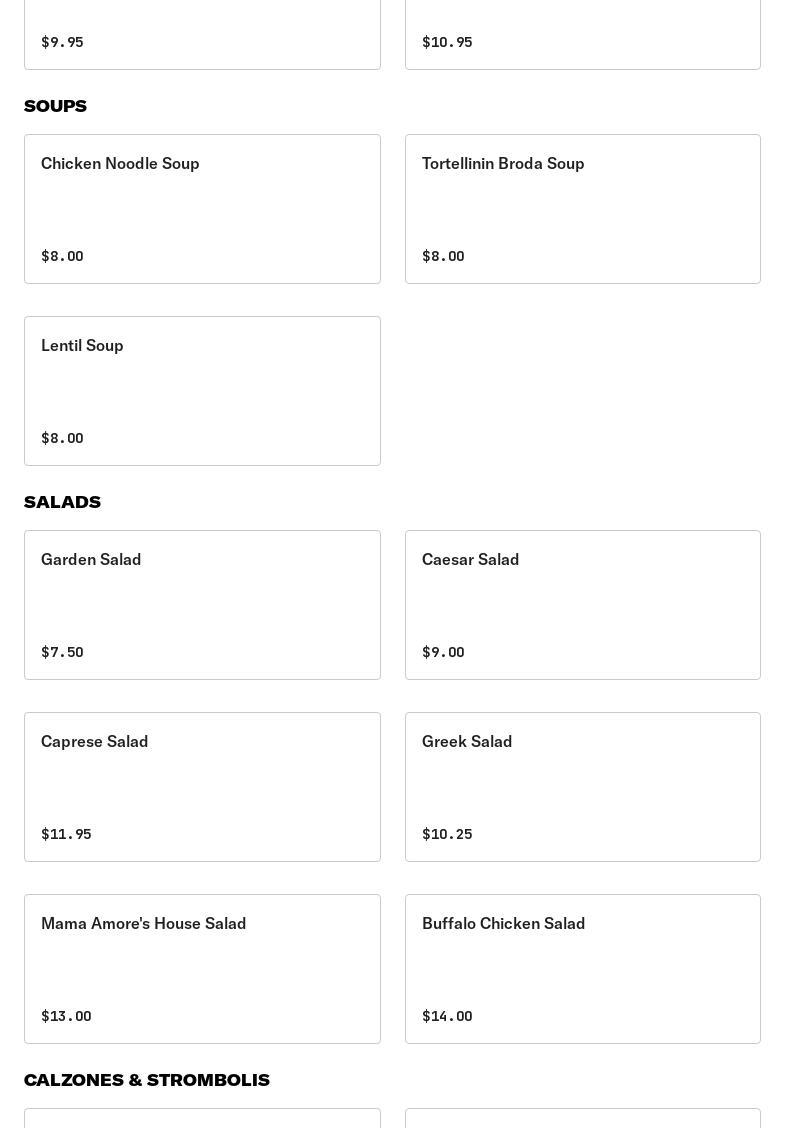
Task: Select the Tortellinin Broda Soup card
Action: click(x=582, y=209)
